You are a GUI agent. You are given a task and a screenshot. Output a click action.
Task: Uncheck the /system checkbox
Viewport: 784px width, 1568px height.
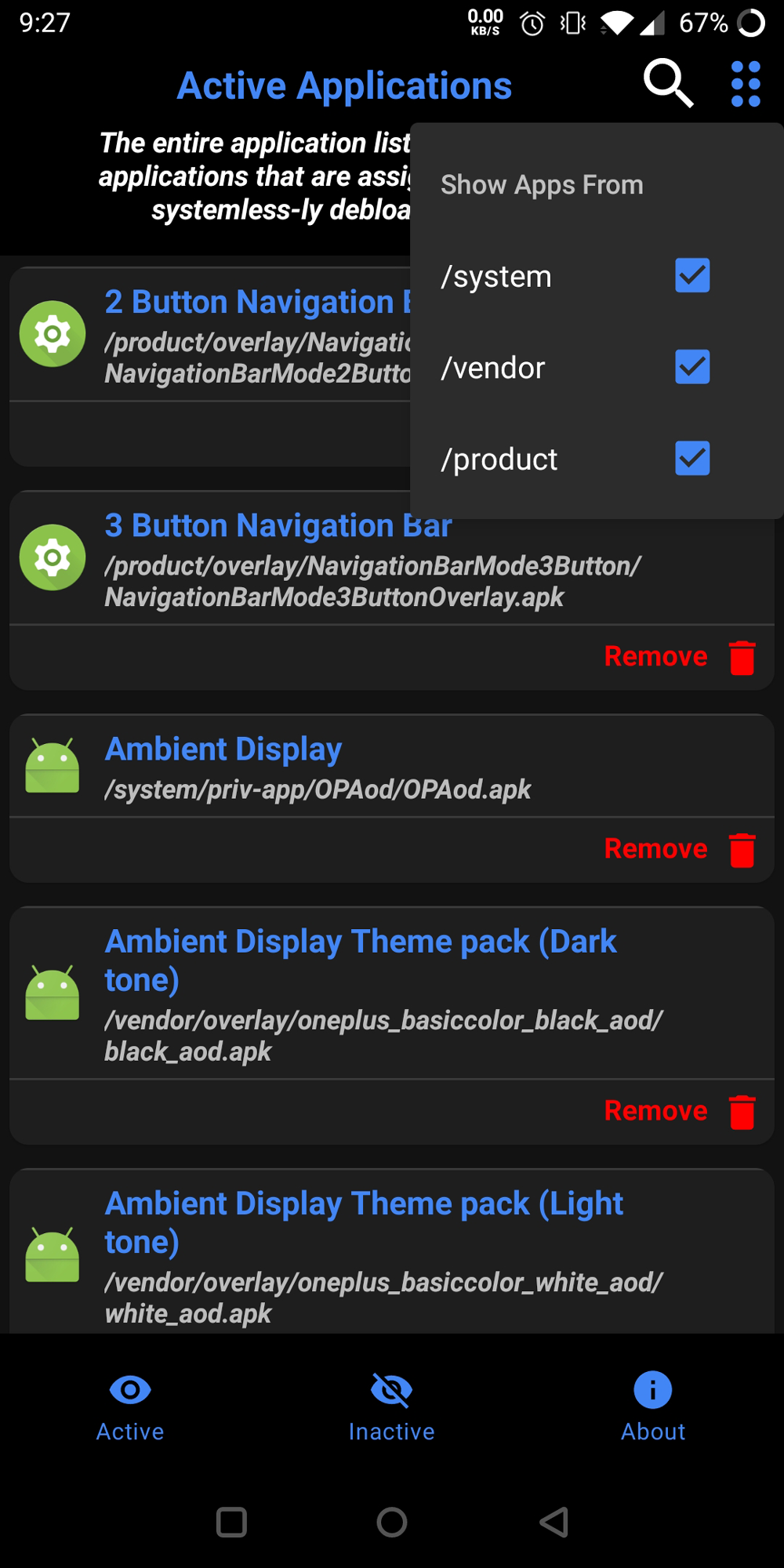click(x=692, y=275)
